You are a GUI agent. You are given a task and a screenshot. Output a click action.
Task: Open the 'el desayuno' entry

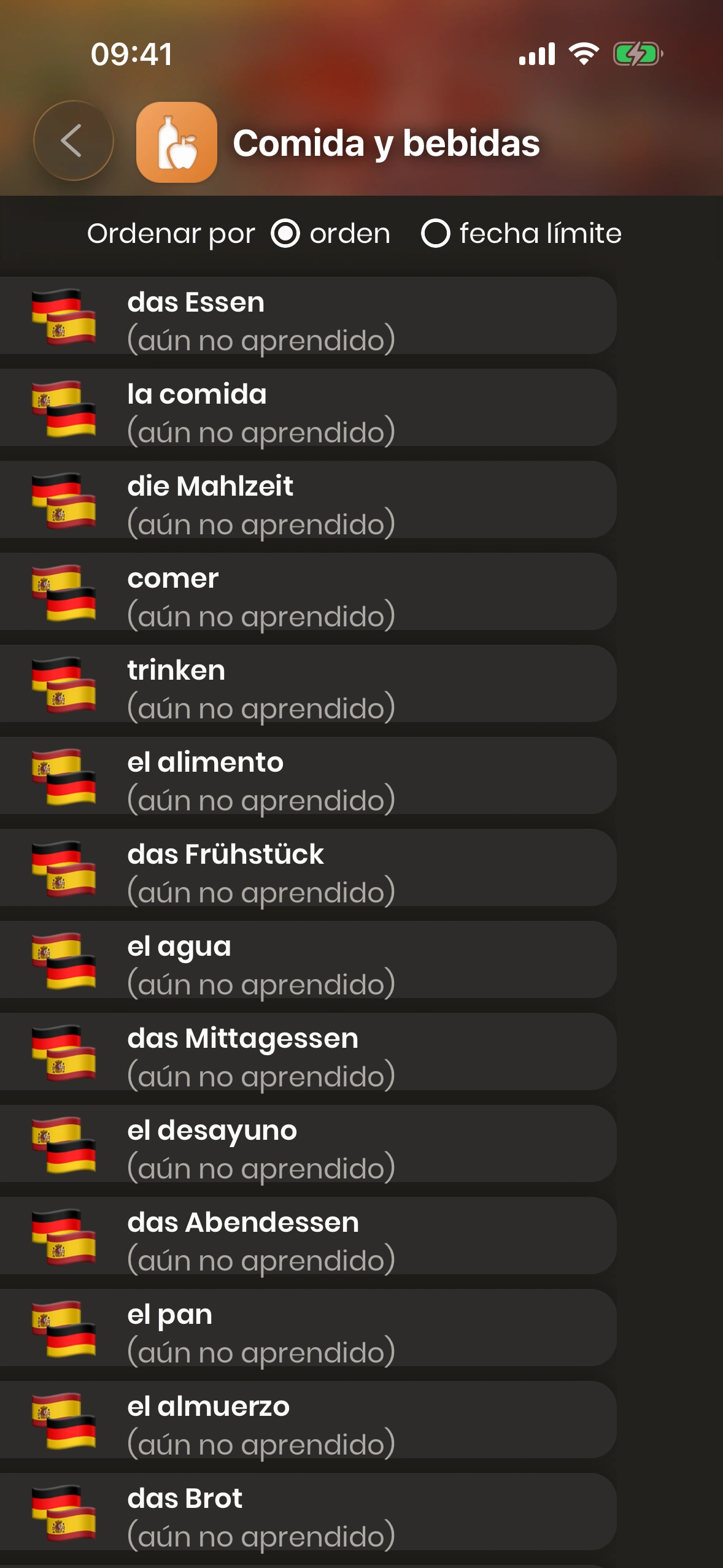pyautogui.click(x=307, y=1144)
